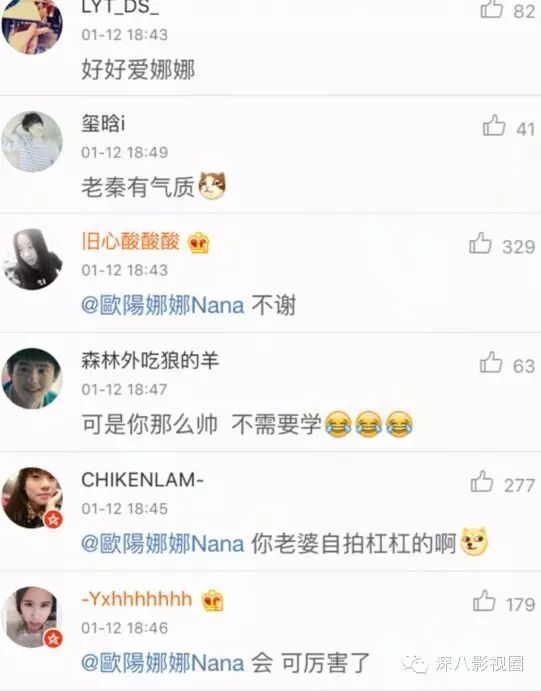
Task: Tap the username -Yxhhhhhhh
Action: (x=137, y=599)
